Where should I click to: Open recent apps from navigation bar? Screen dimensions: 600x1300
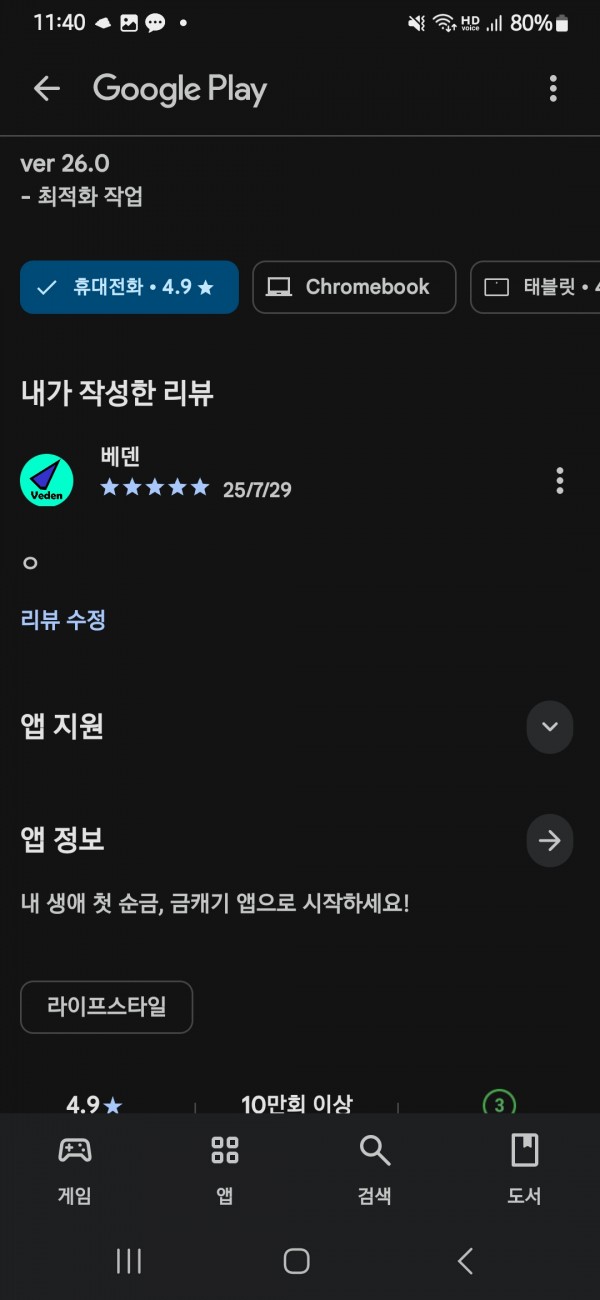pyautogui.click(x=129, y=1261)
